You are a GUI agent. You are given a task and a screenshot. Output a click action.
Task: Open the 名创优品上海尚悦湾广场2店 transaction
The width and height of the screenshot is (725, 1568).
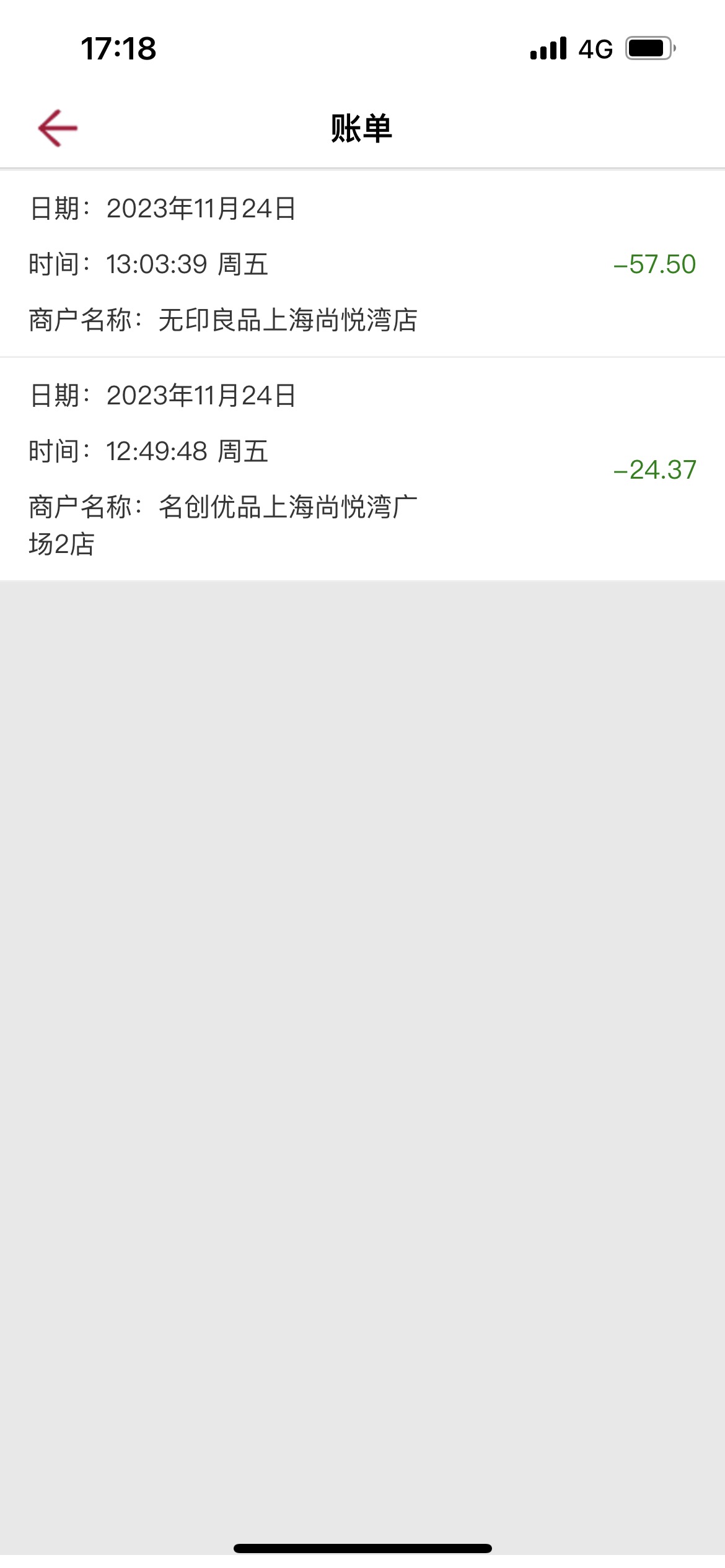tap(362, 469)
